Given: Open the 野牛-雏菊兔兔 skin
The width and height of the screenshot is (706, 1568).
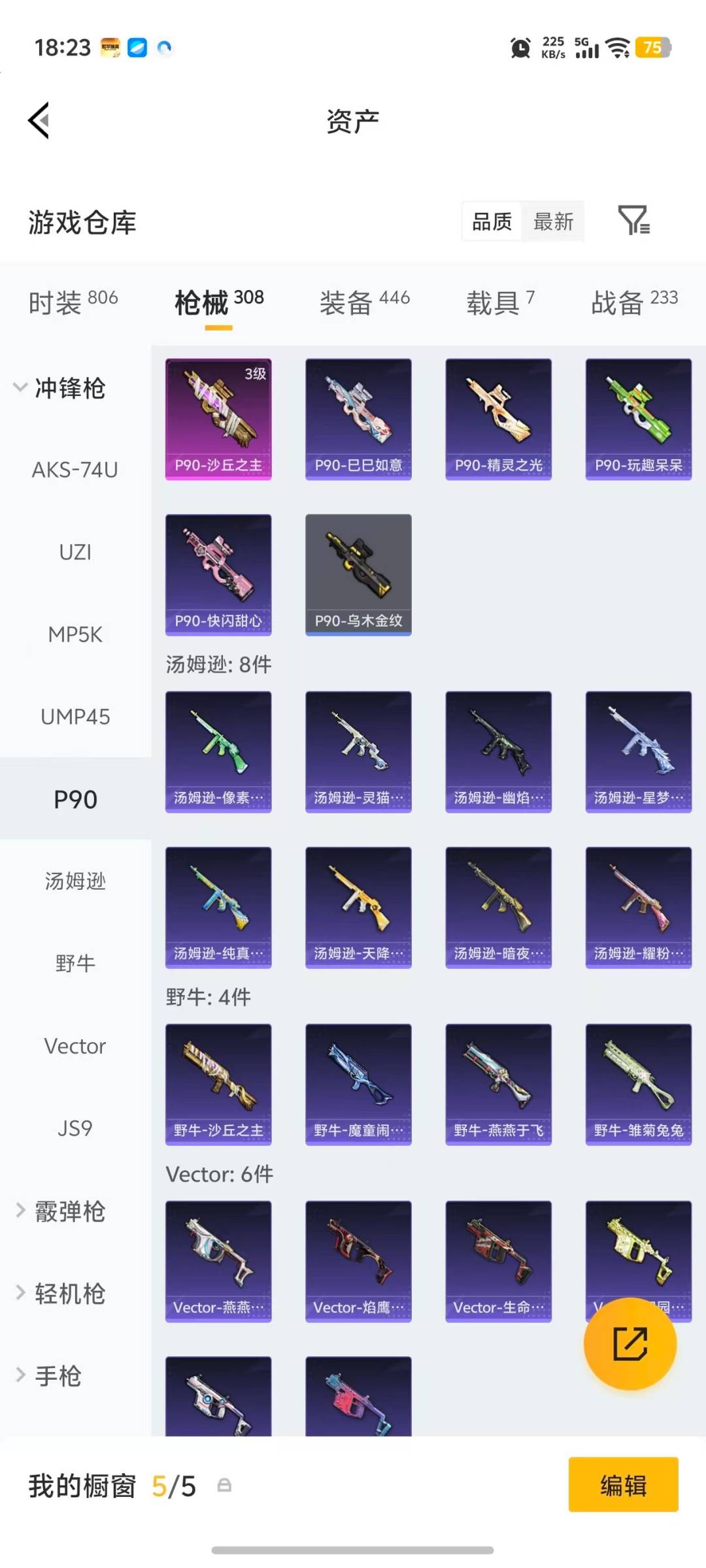Looking at the screenshot, I should pos(639,1085).
